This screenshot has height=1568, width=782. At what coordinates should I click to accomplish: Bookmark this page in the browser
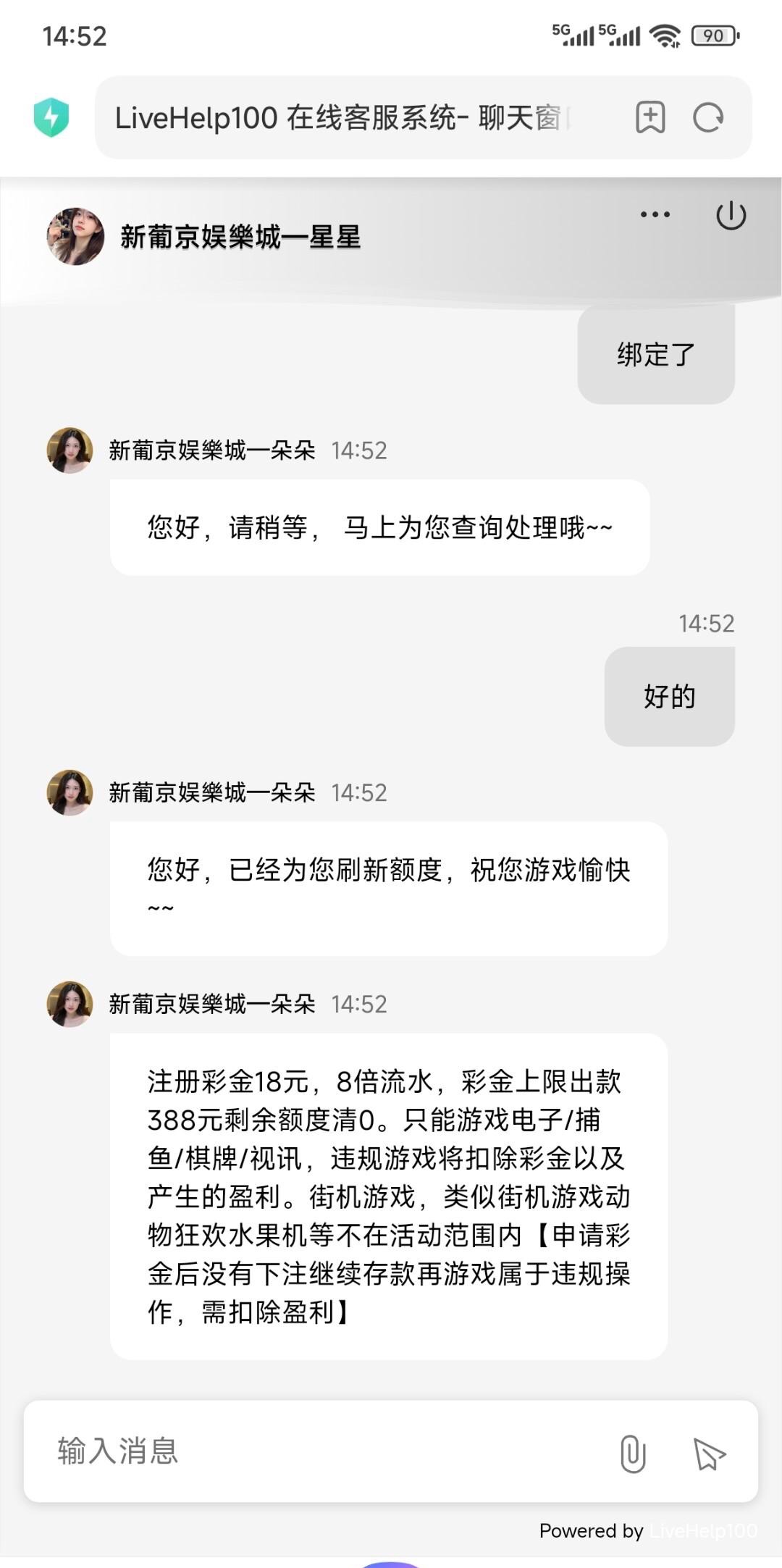pos(650,117)
